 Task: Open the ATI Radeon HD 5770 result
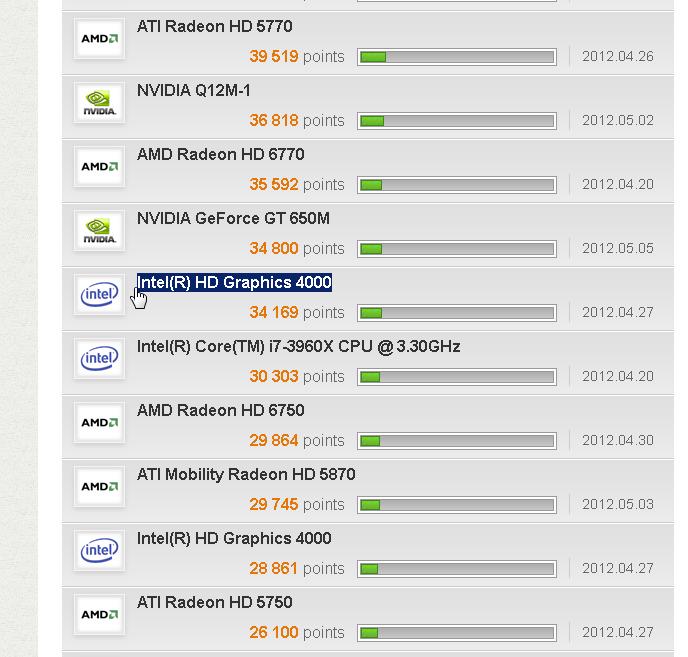[214, 27]
